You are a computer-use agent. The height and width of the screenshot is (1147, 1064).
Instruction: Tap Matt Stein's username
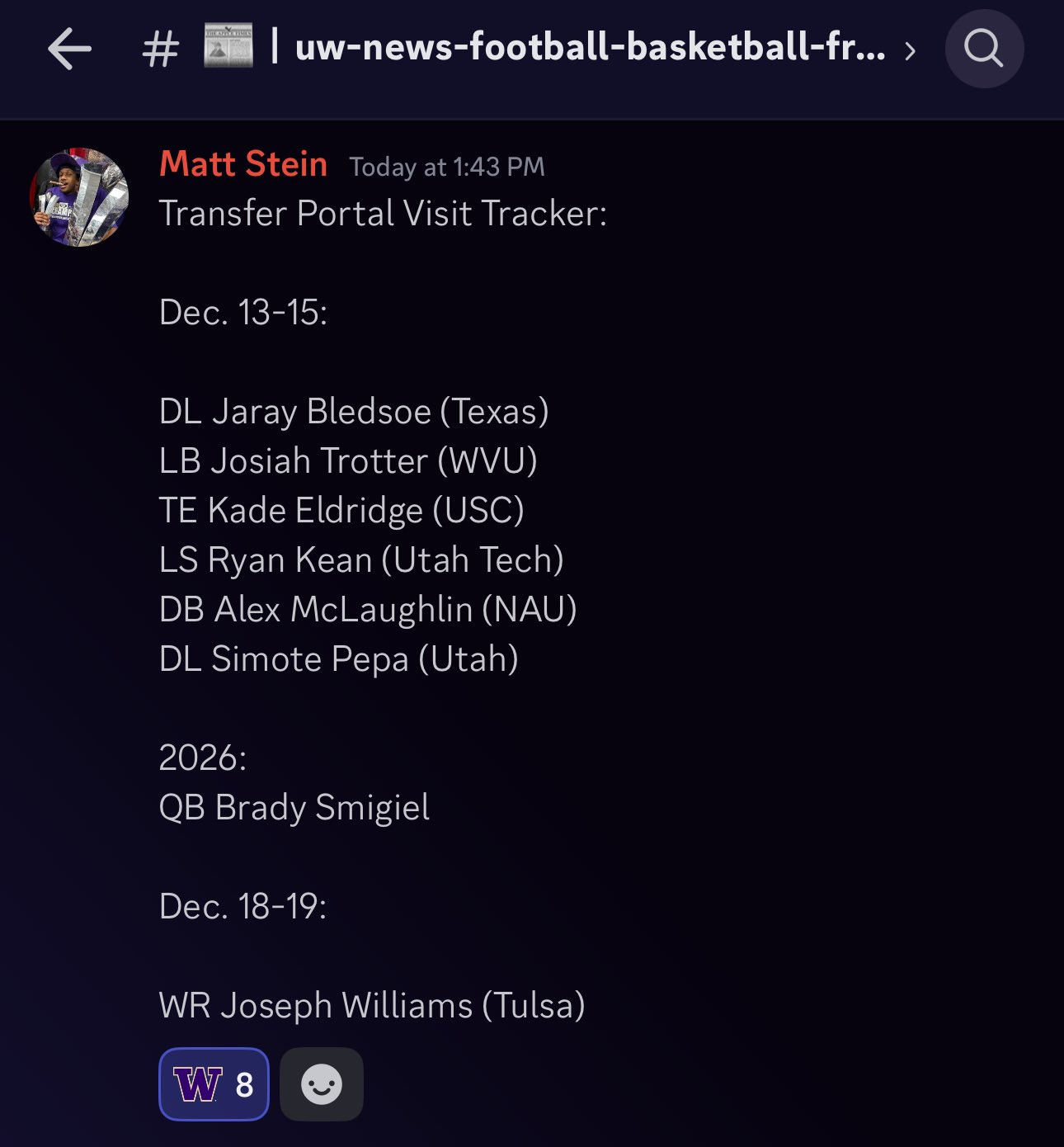pos(243,164)
